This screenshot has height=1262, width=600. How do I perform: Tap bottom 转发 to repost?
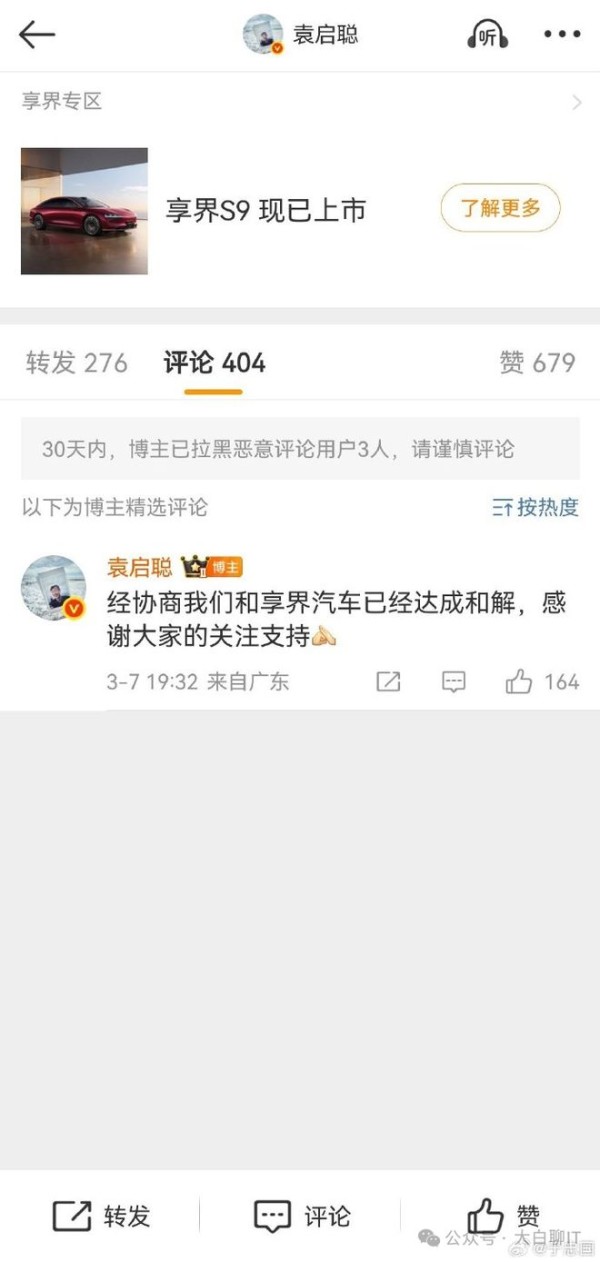(x=101, y=1216)
